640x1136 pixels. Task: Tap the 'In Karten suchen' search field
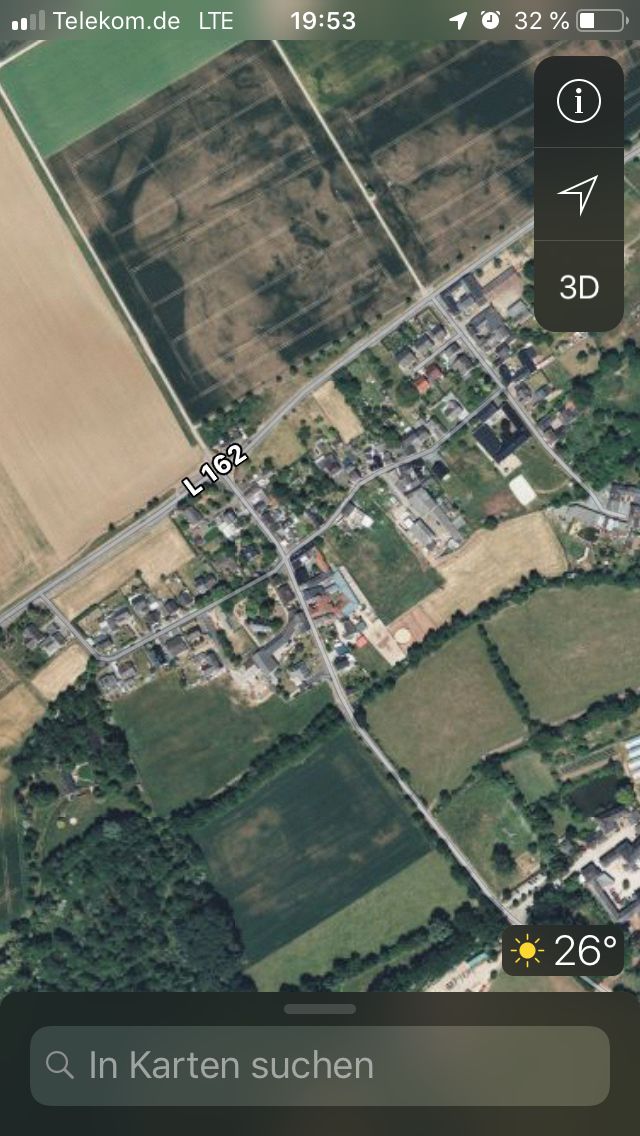click(320, 1065)
